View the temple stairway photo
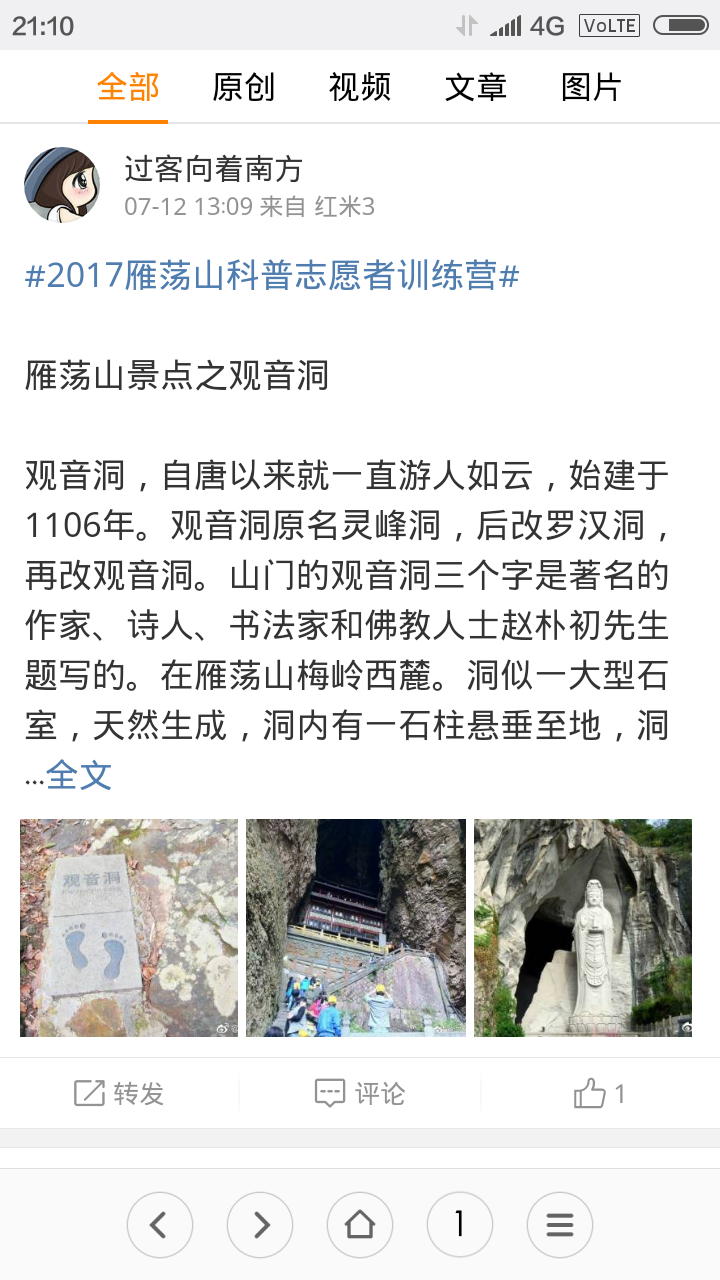Screen dimensions: 720x1280 [356, 928]
